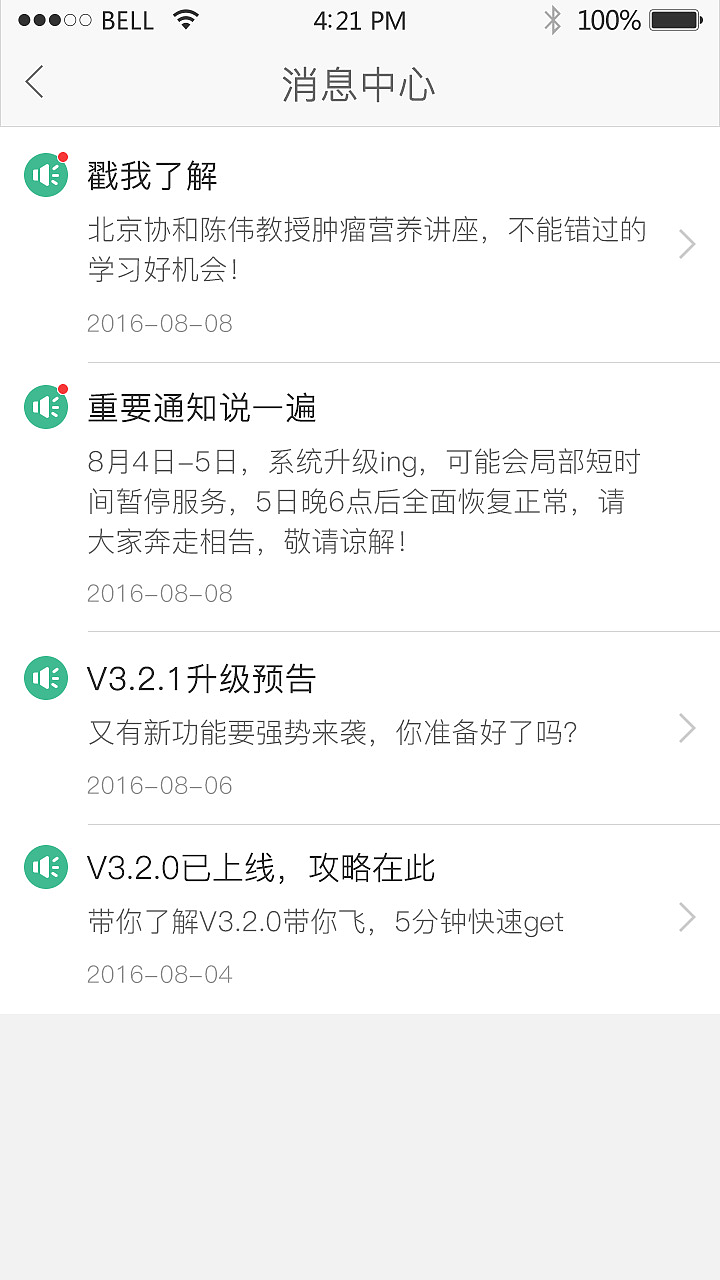Image resolution: width=720 pixels, height=1280 pixels.
Task: Select the speaker icon next to V3.2.1升级预告
Action: pyautogui.click(x=45, y=677)
